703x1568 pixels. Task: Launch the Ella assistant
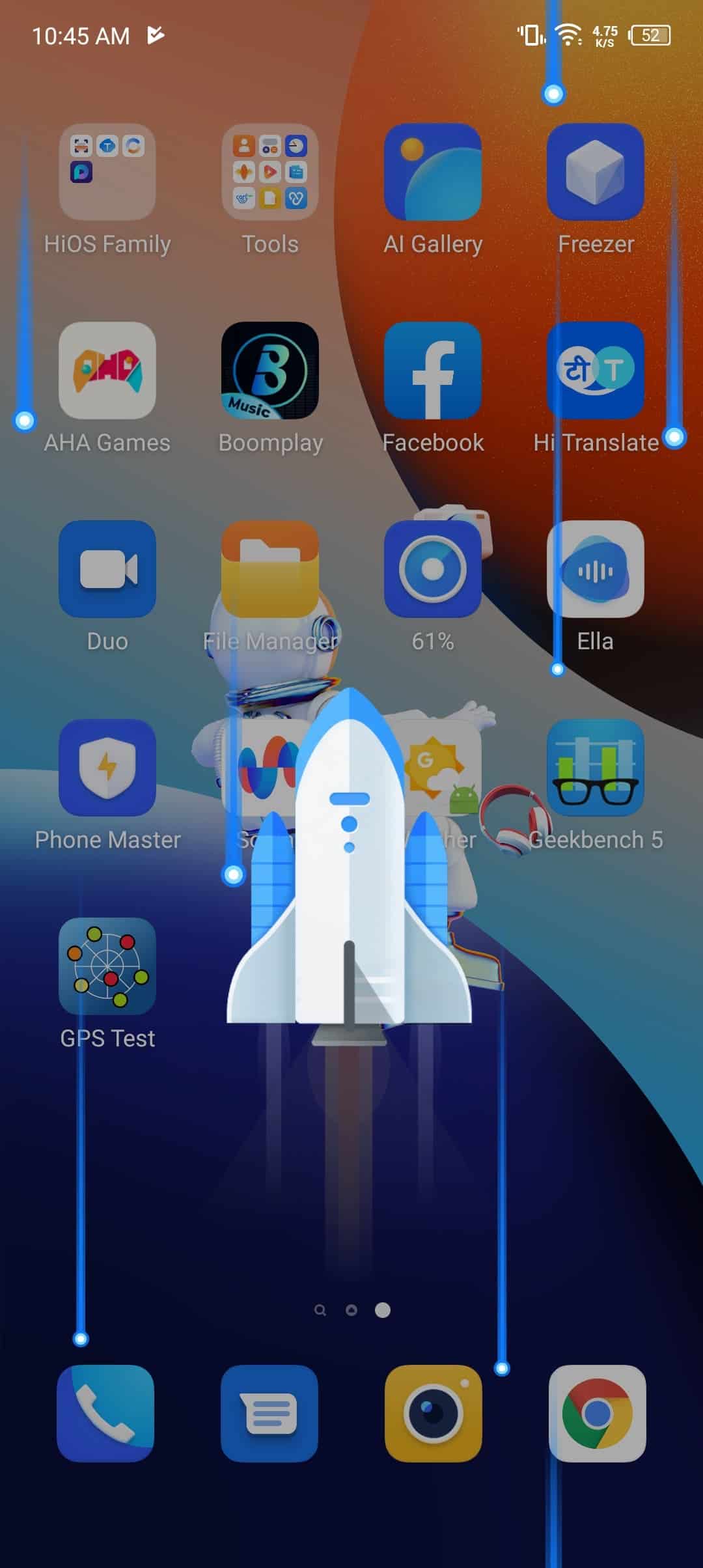(596, 569)
